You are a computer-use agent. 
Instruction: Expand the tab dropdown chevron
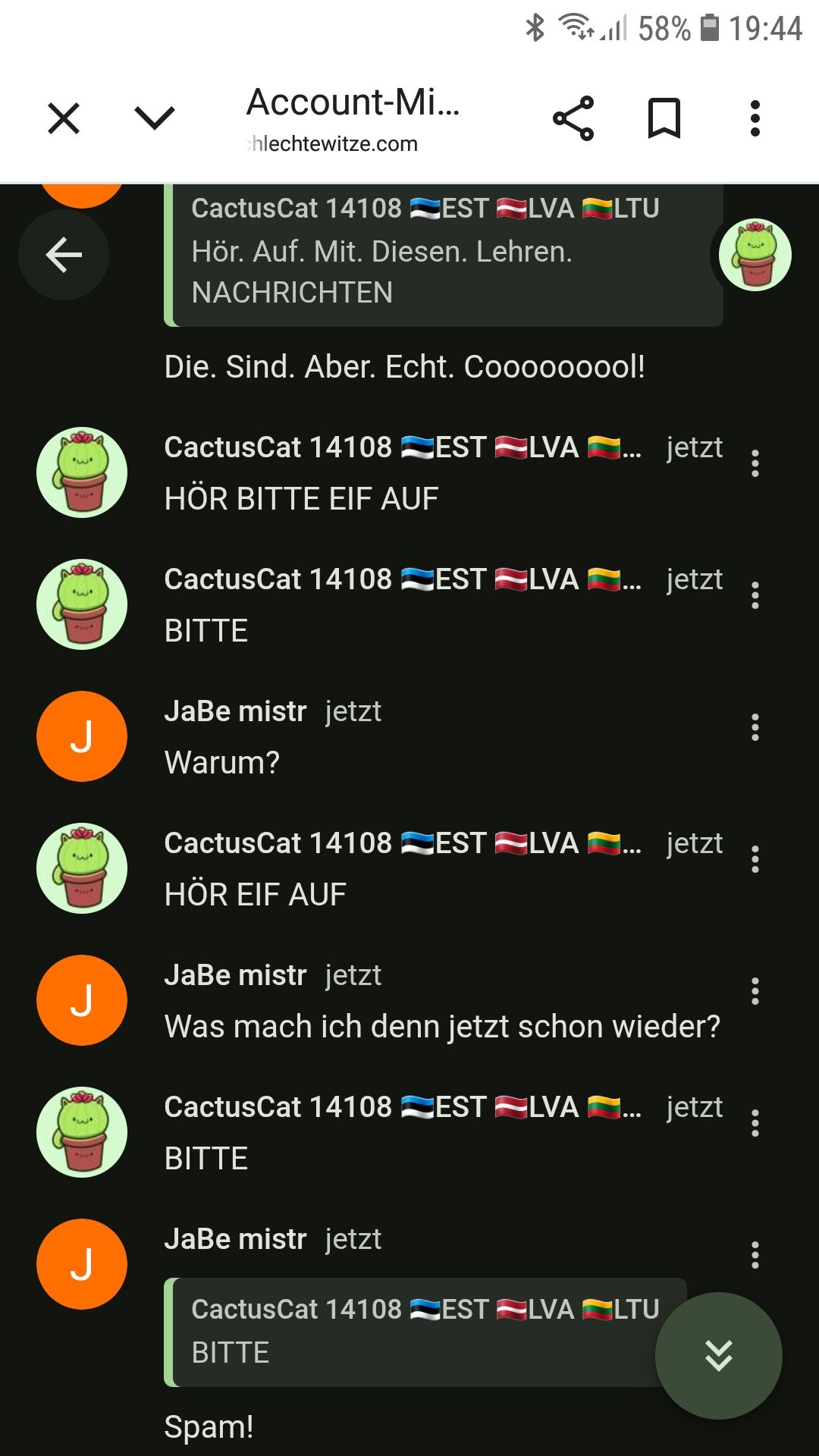pos(155,118)
